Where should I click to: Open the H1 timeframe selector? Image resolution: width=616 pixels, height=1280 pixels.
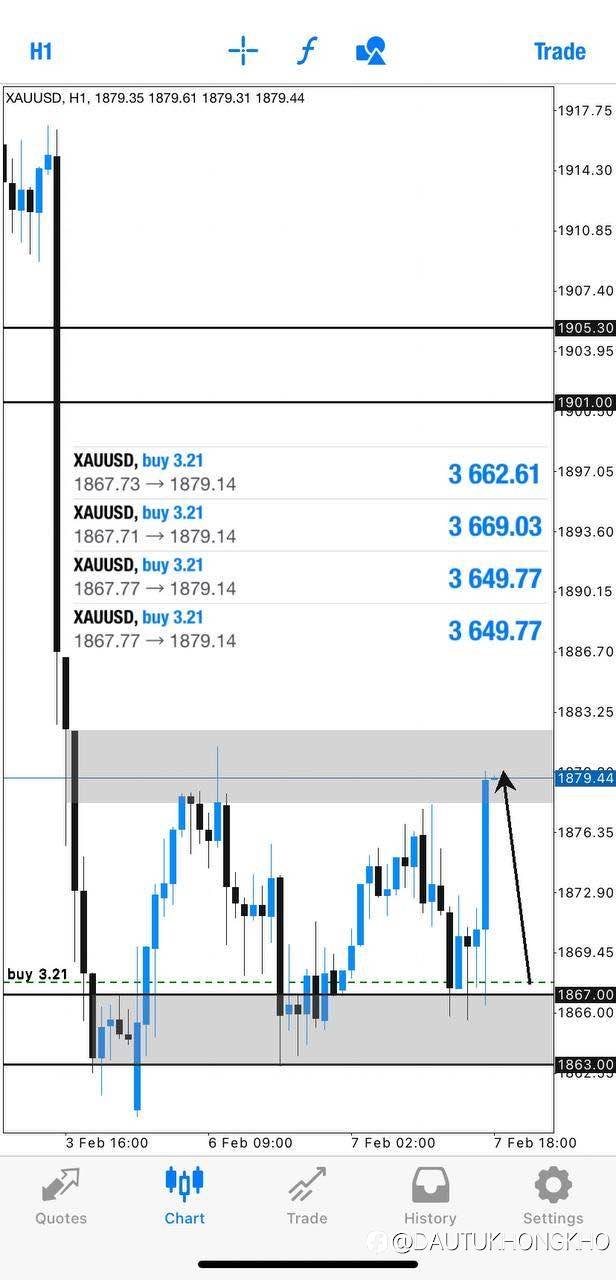(41, 51)
